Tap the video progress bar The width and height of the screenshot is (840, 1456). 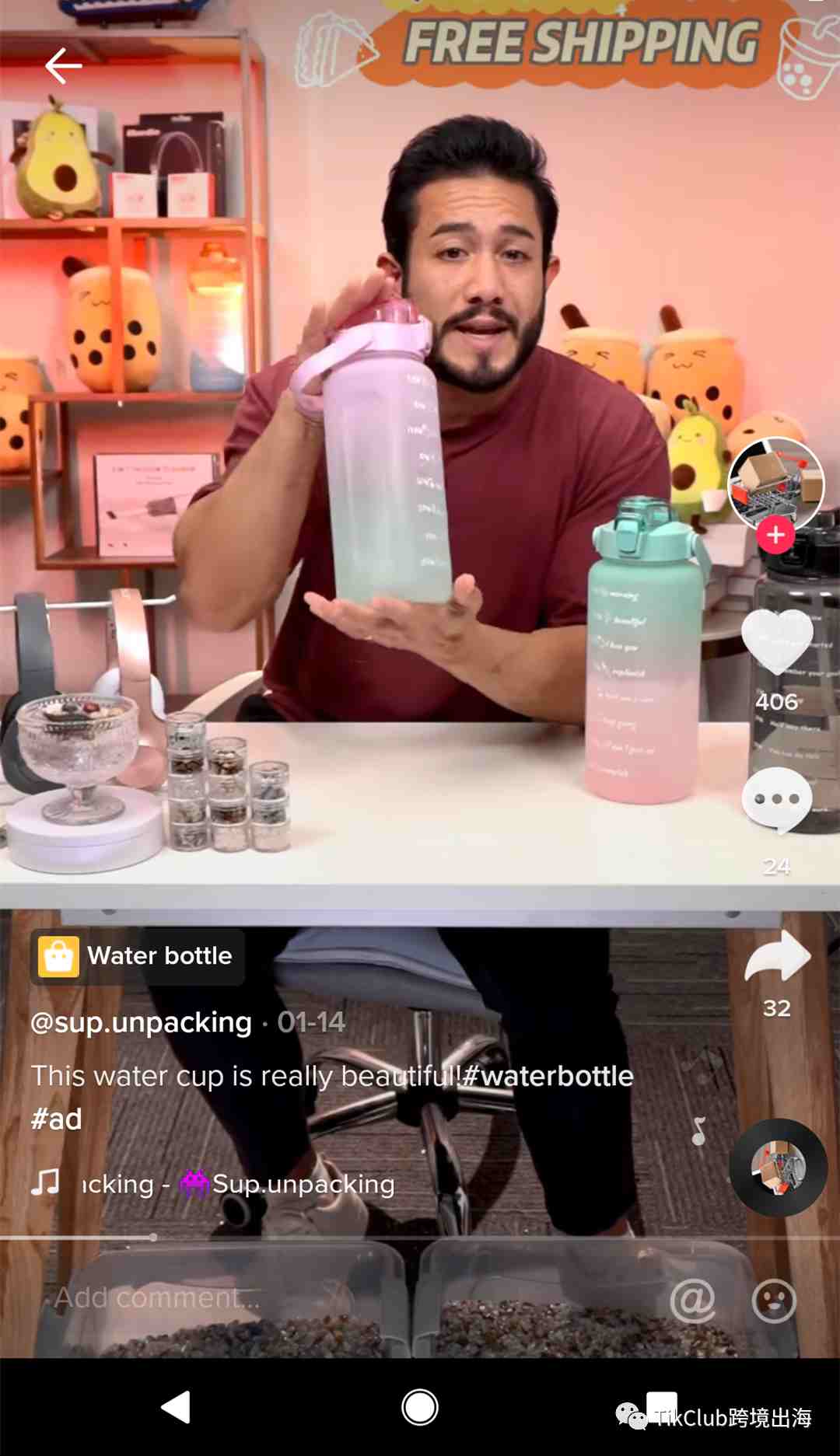[x=420, y=1237]
